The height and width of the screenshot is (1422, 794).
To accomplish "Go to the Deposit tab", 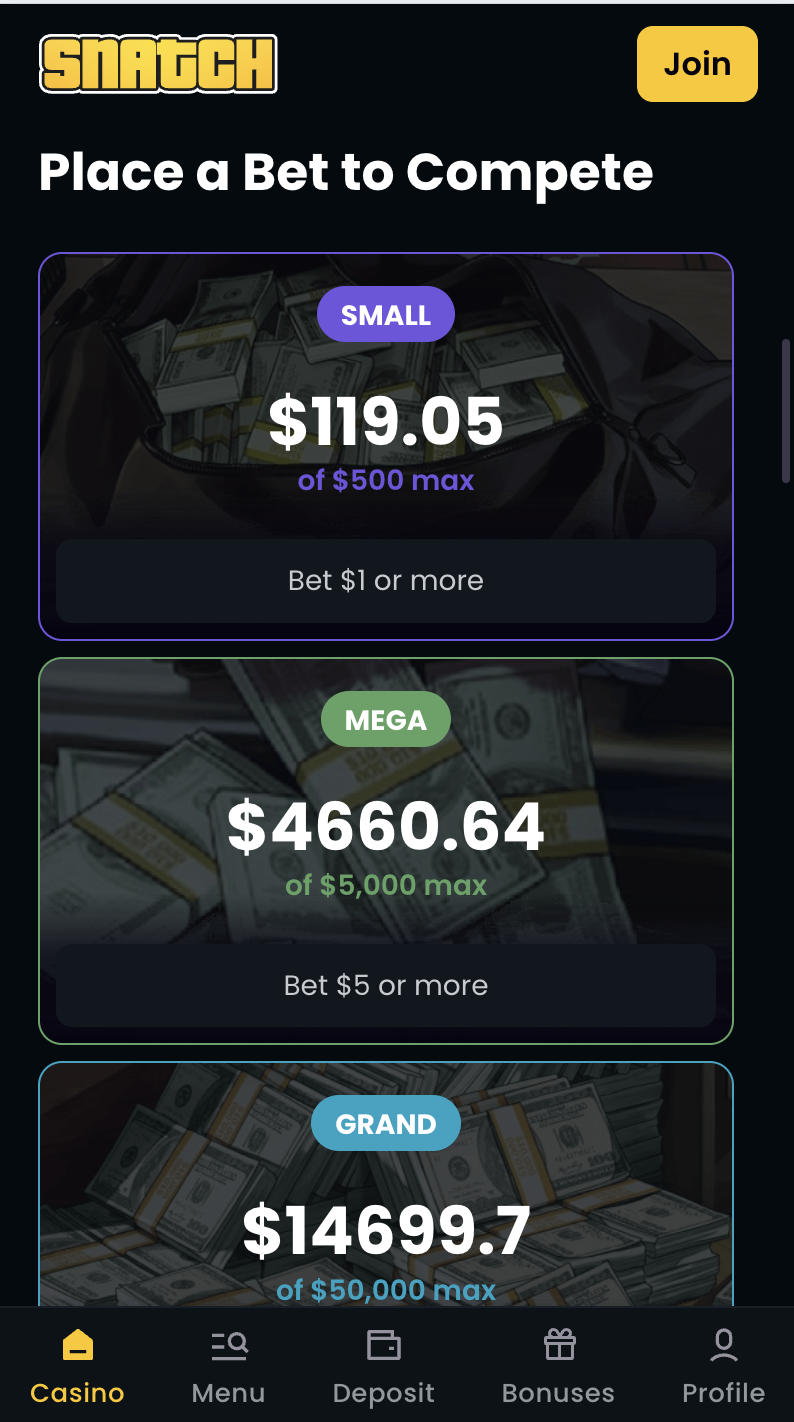I will (x=384, y=1365).
